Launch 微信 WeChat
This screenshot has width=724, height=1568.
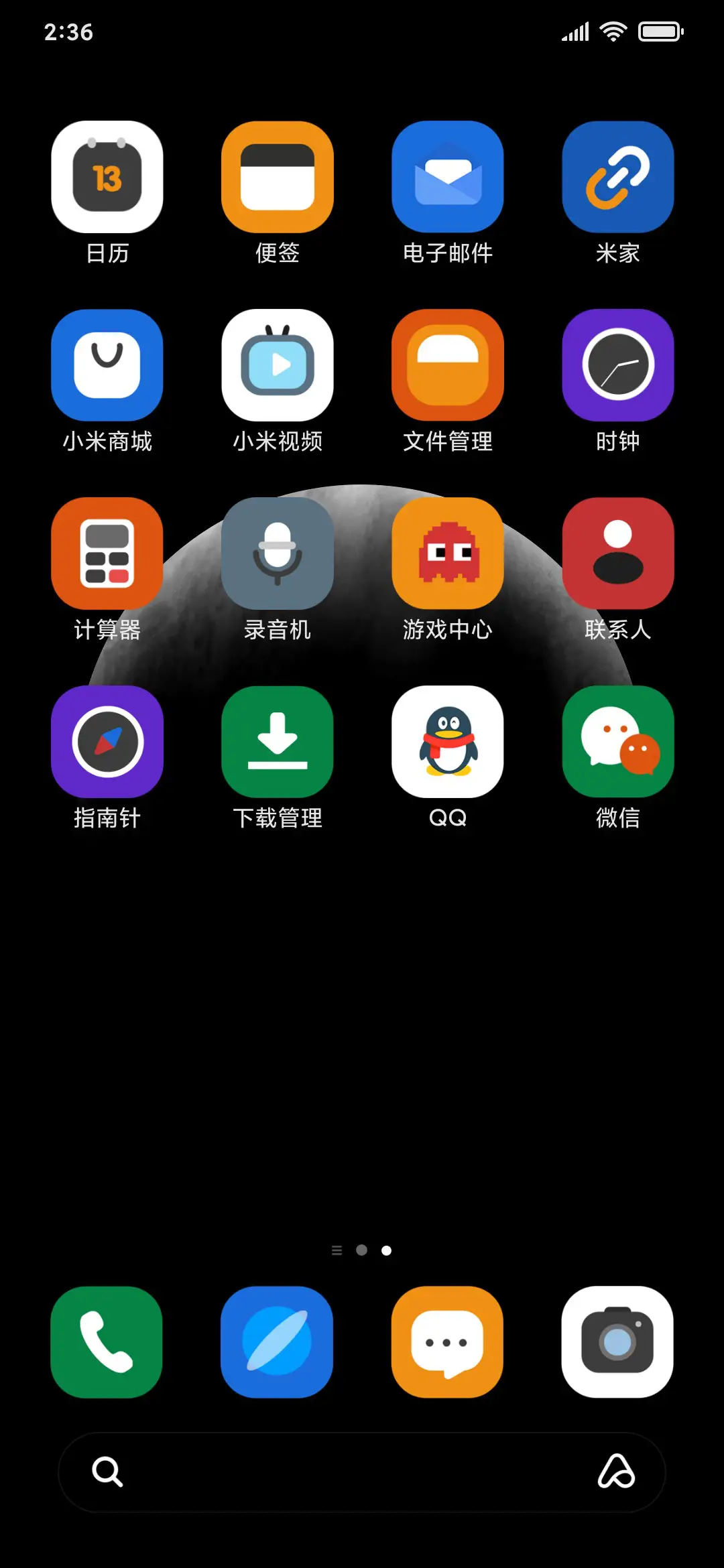pyautogui.click(x=617, y=742)
